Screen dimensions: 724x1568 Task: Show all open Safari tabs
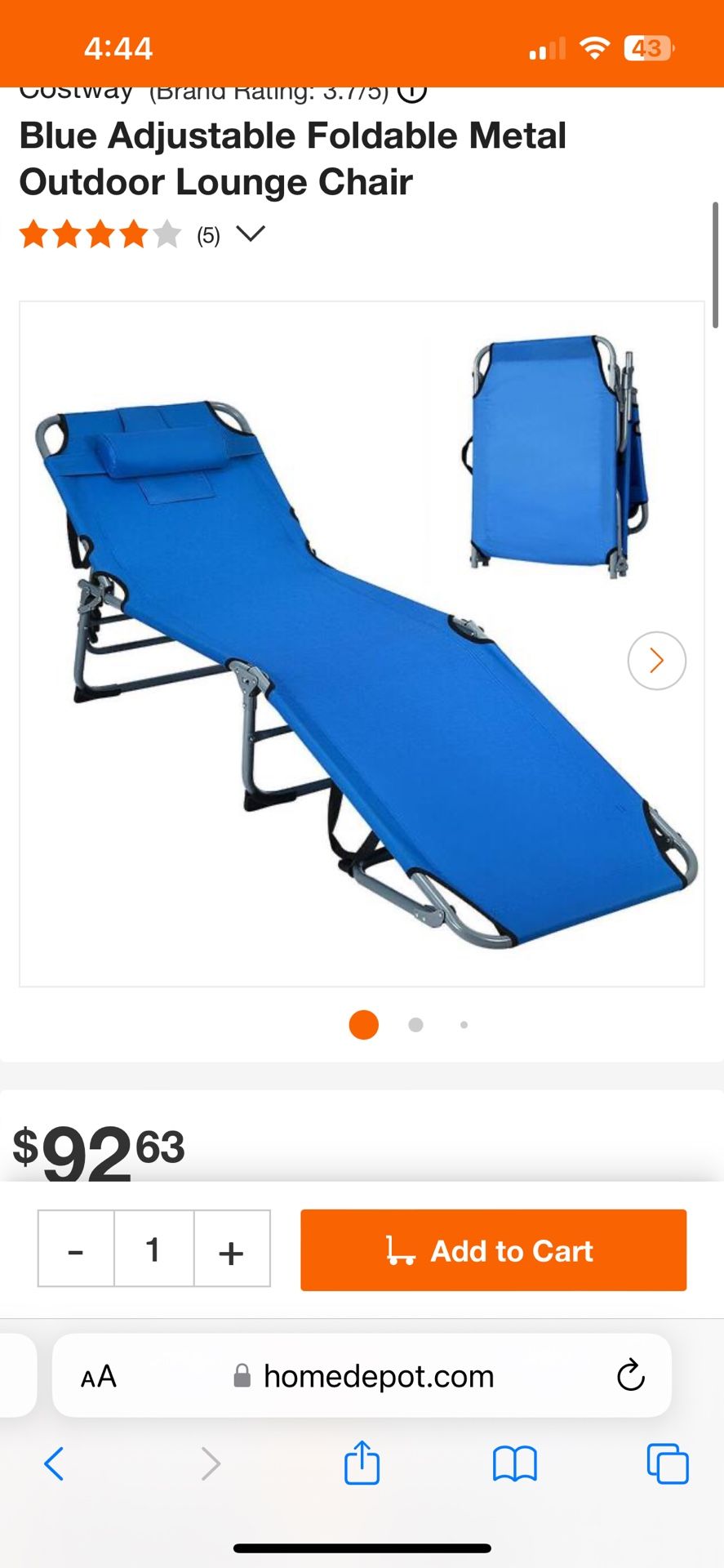tap(667, 1463)
